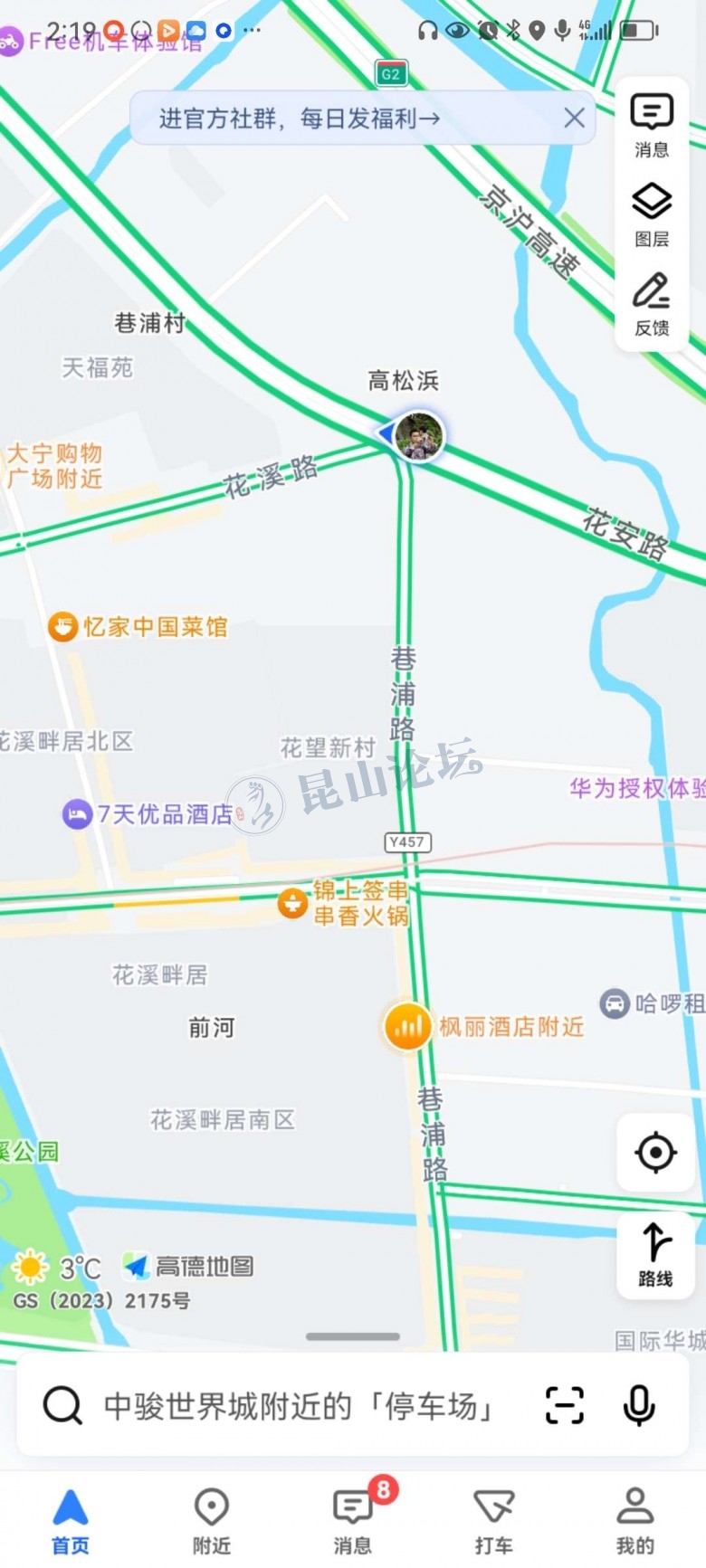Tap the user avatar location marker
706x1568 pixels.
pyautogui.click(x=419, y=436)
